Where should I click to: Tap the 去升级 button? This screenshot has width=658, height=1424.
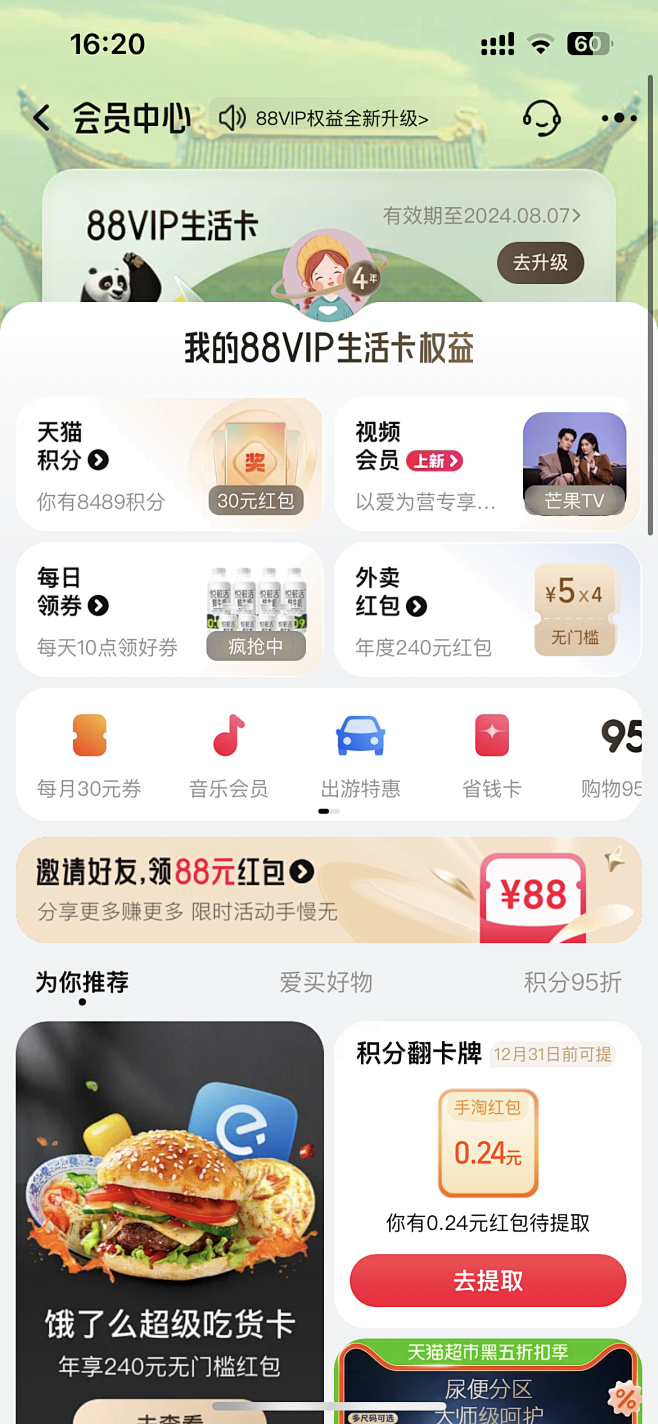tap(540, 263)
